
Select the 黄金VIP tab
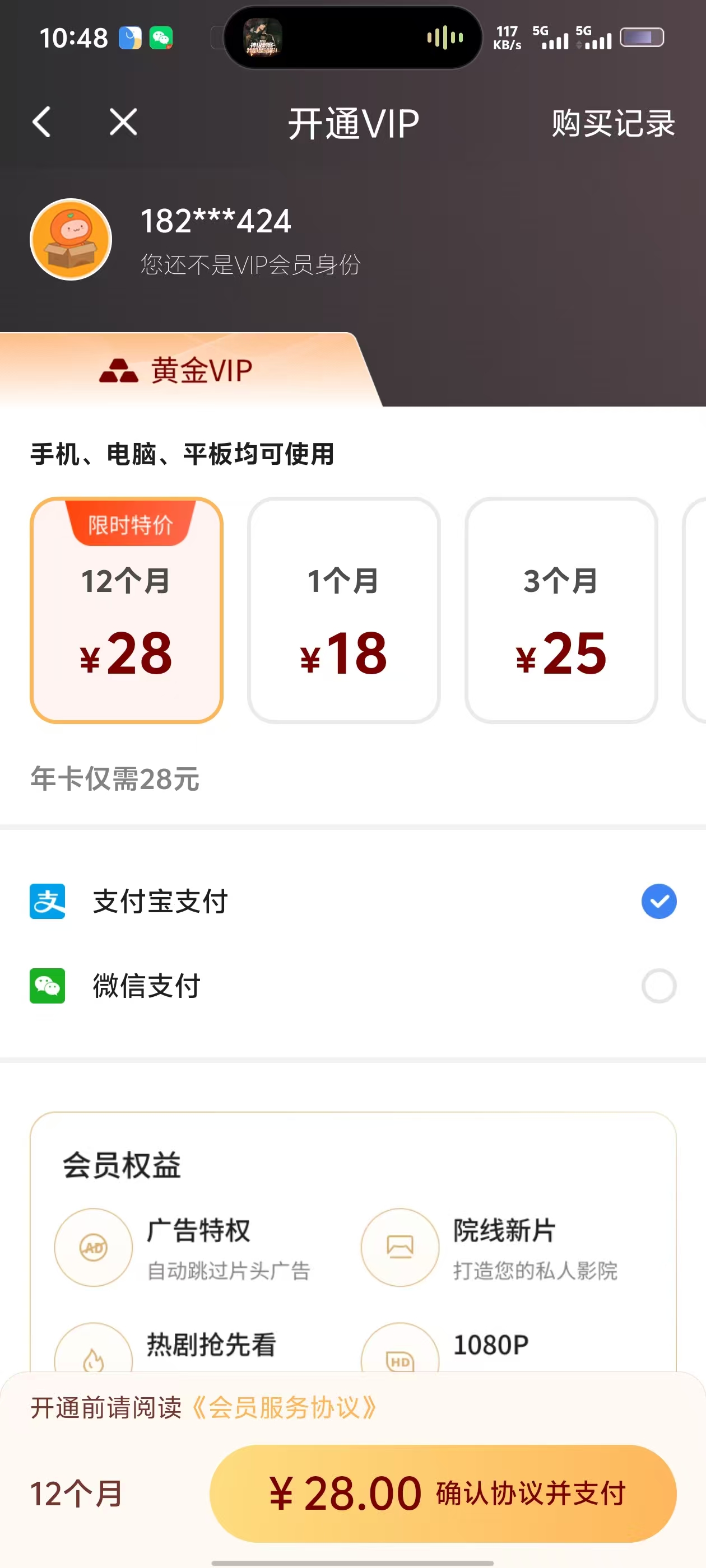pyautogui.click(x=176, y=370)
